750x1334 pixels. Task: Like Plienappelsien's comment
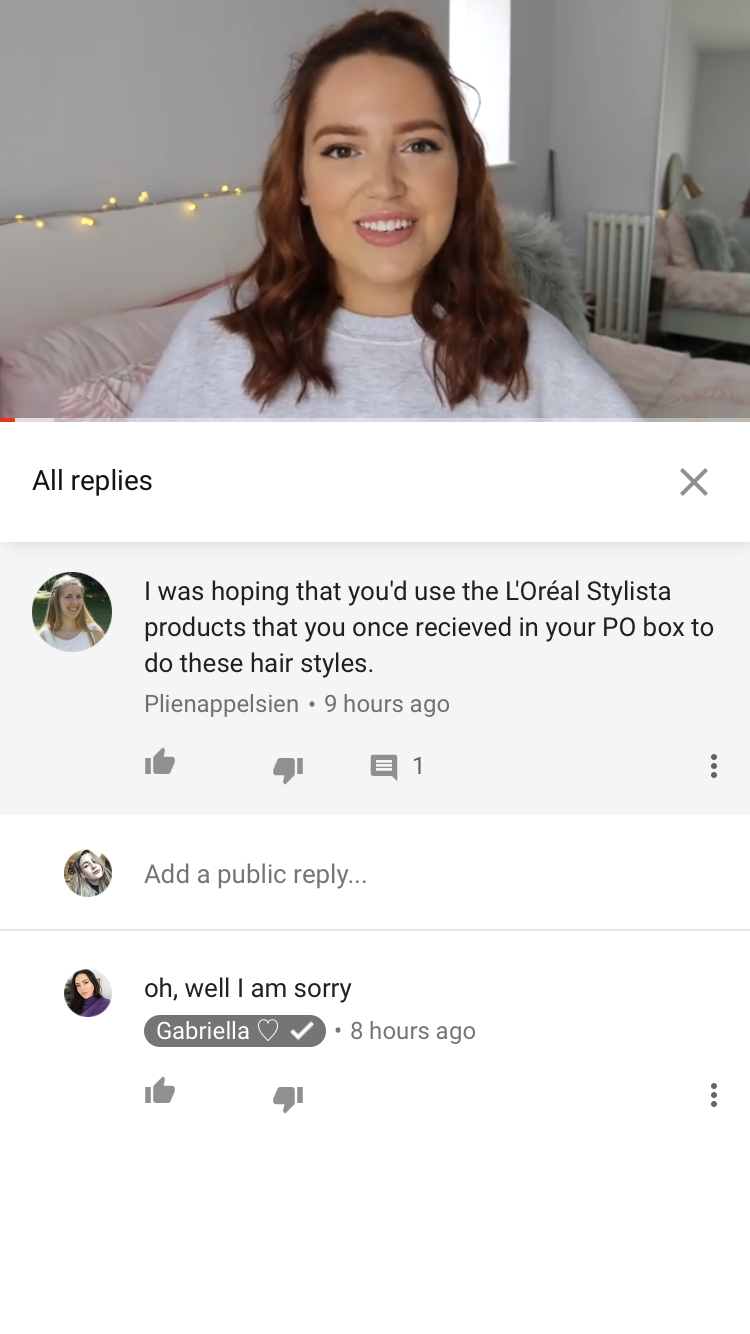[160, 764]
